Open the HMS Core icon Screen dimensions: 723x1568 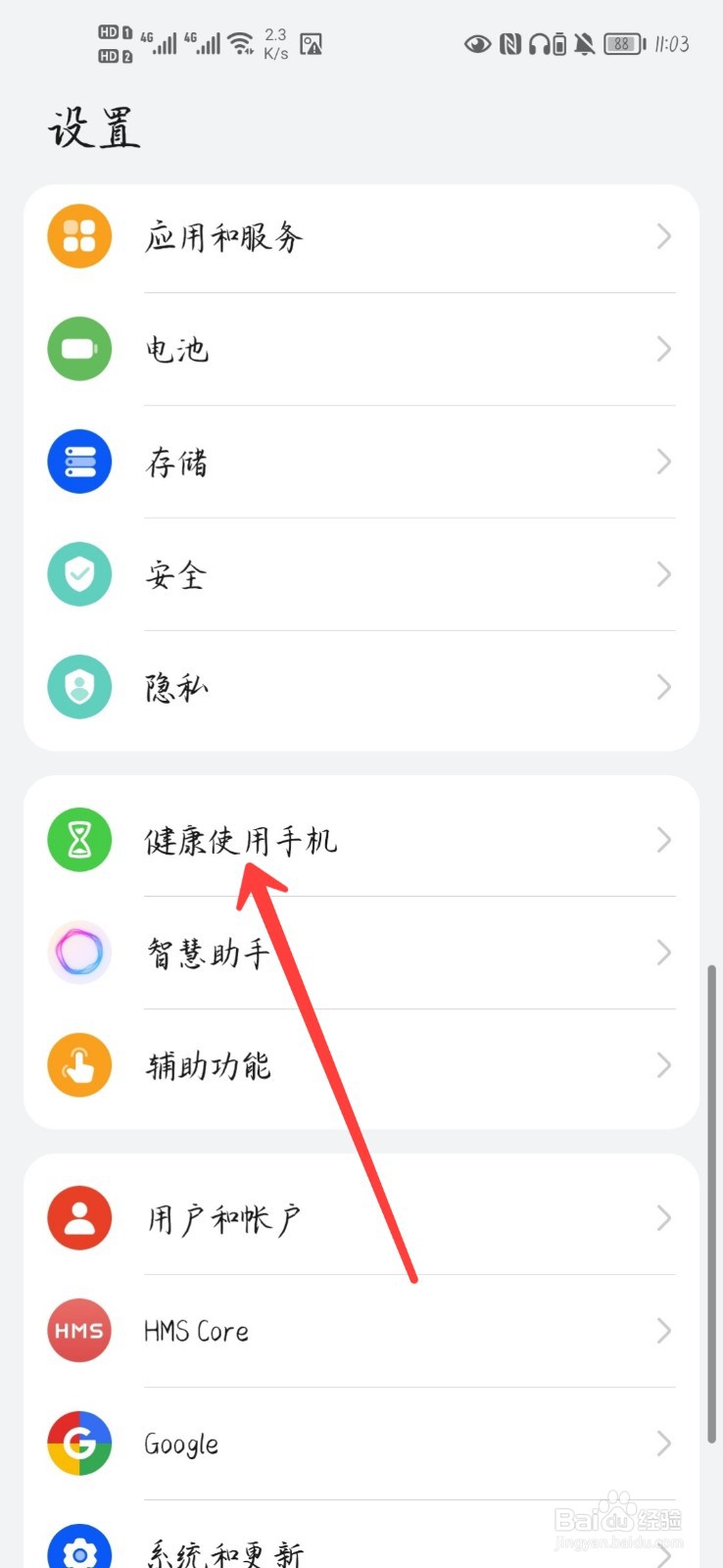click(79, 1330)
